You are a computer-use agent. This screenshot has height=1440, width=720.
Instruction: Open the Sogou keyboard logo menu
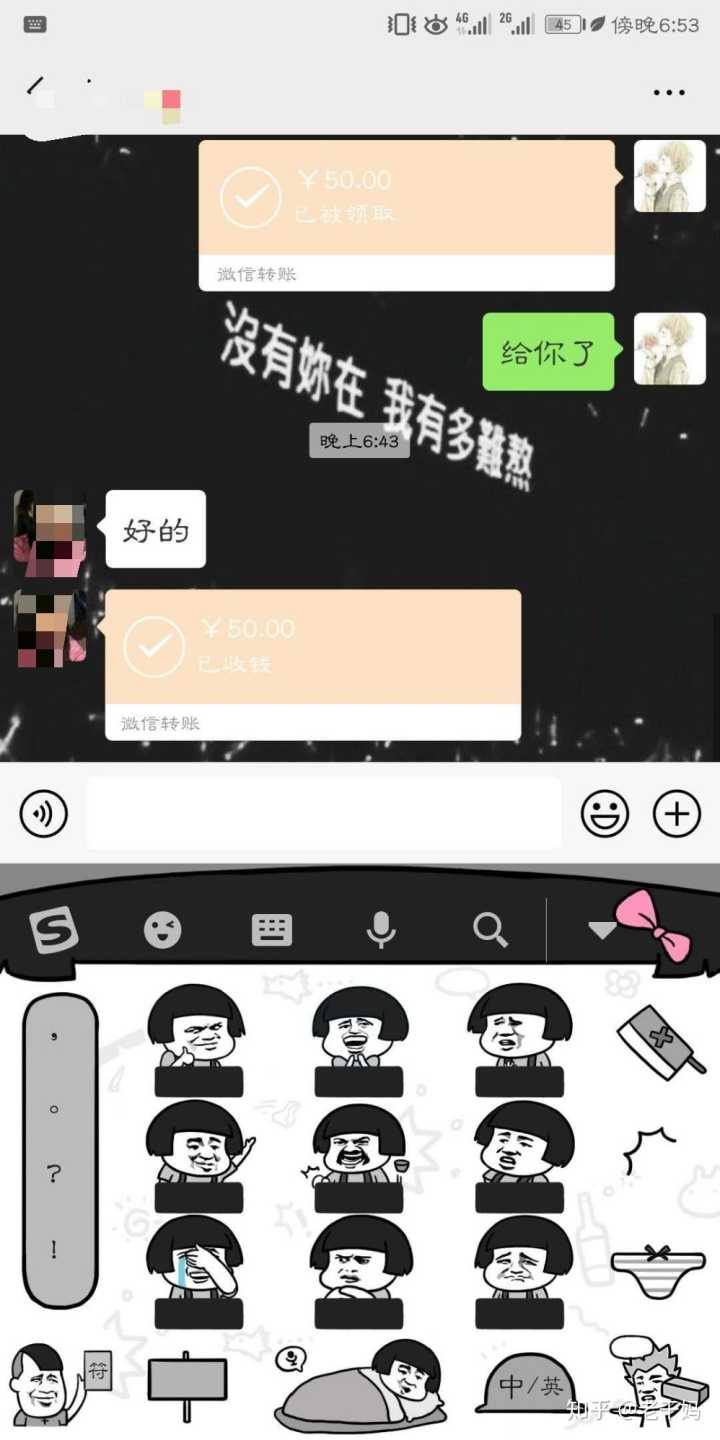pyautogui.click(x=52, y=930)
